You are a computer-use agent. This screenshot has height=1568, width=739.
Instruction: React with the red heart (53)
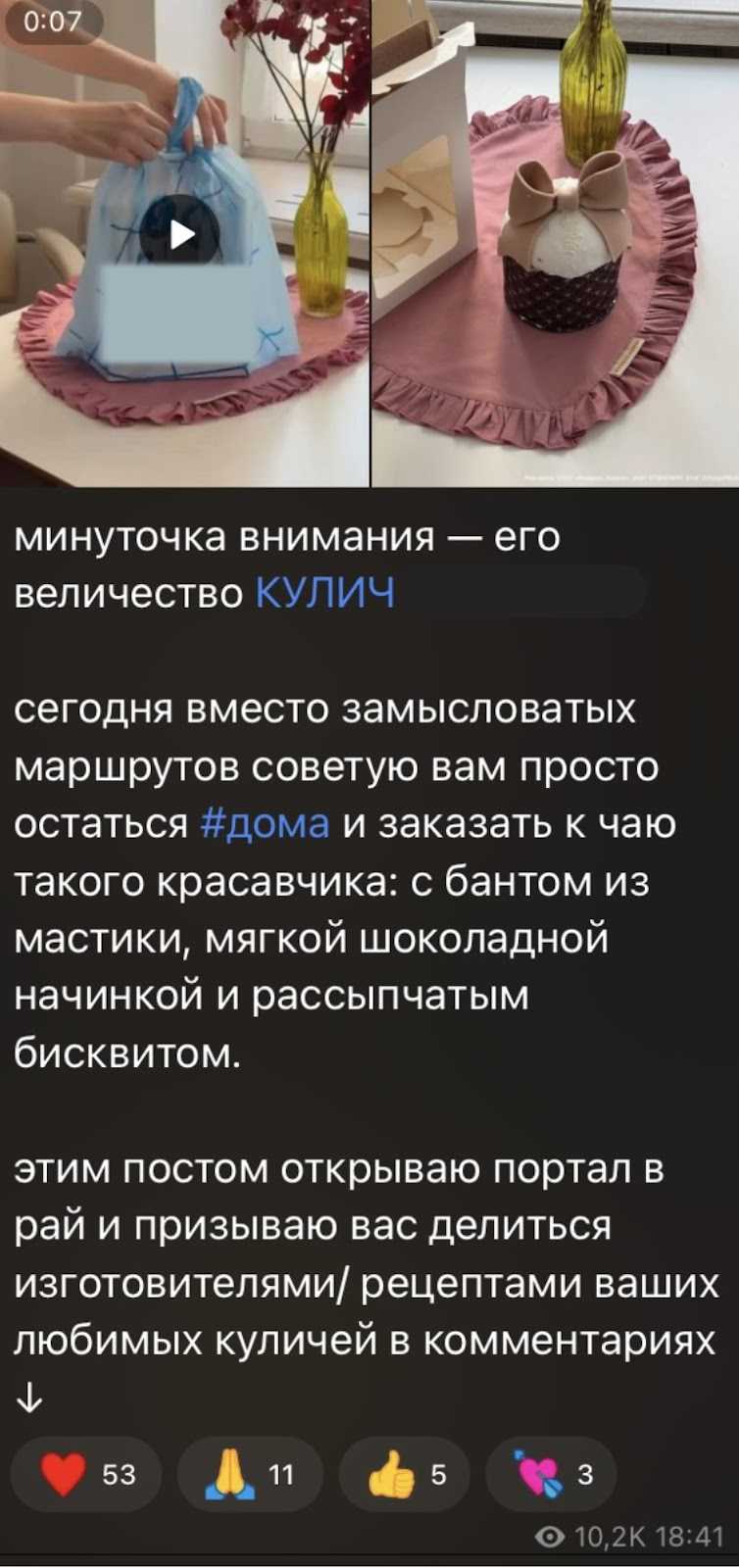[x=86, y=1474]
